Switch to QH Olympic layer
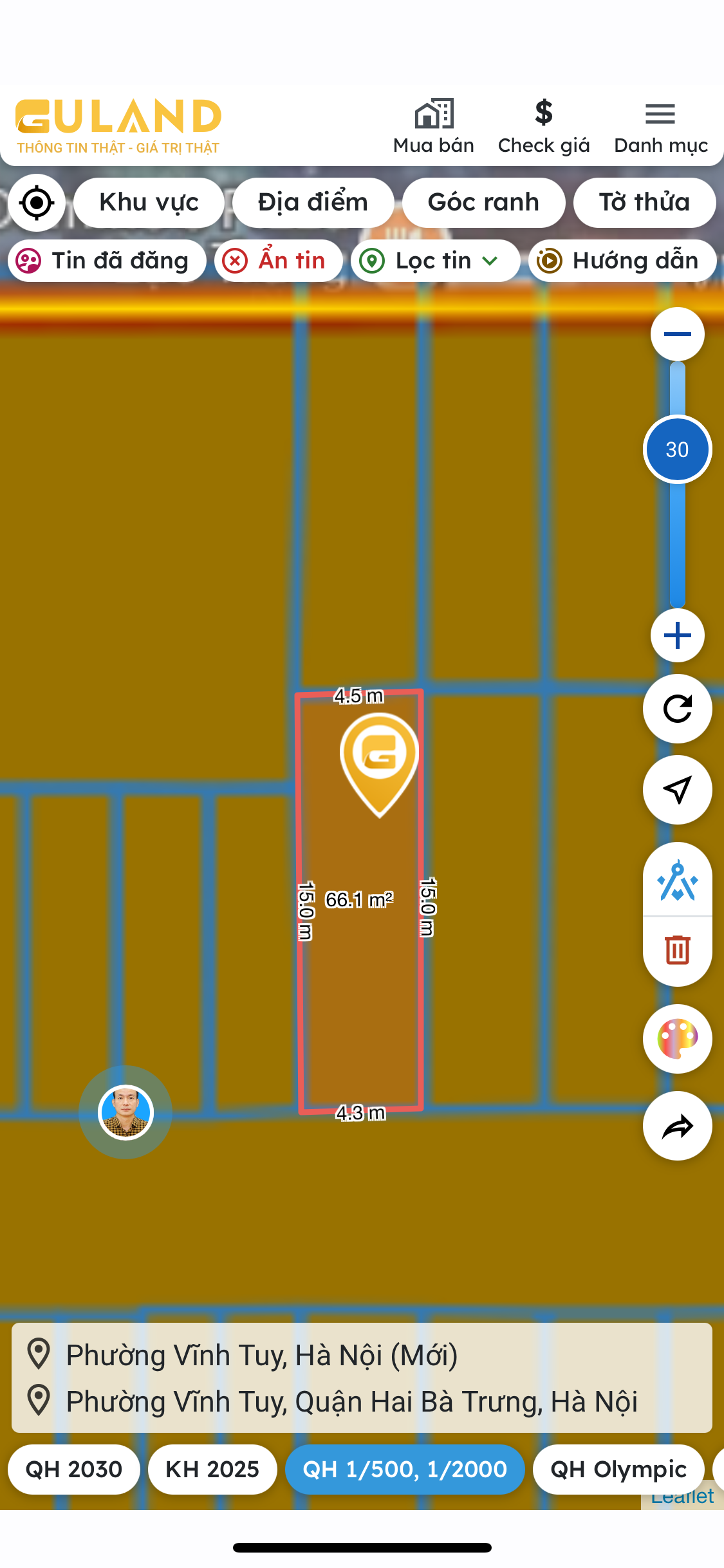 click(x=618, y=1470)
